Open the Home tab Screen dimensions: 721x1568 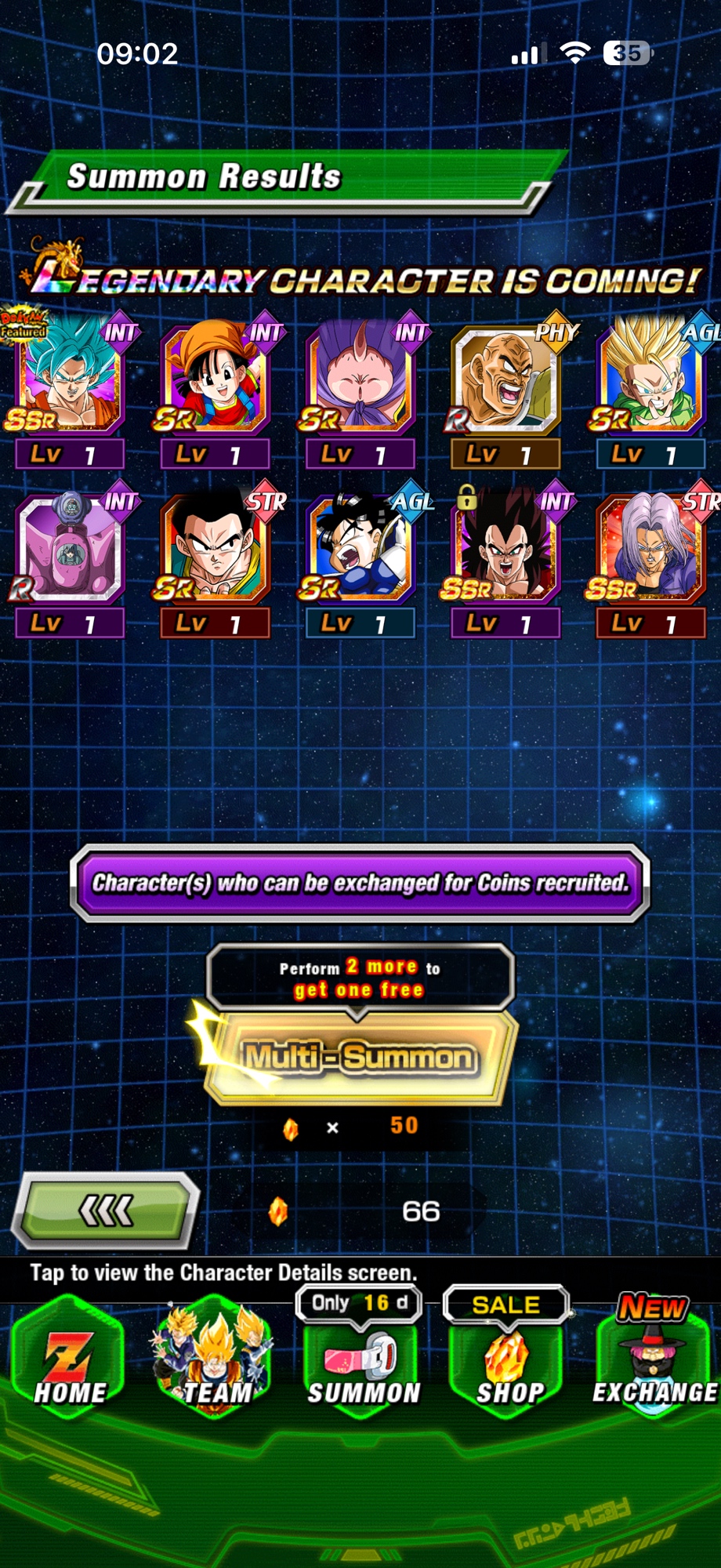[x=69, y=1355]
